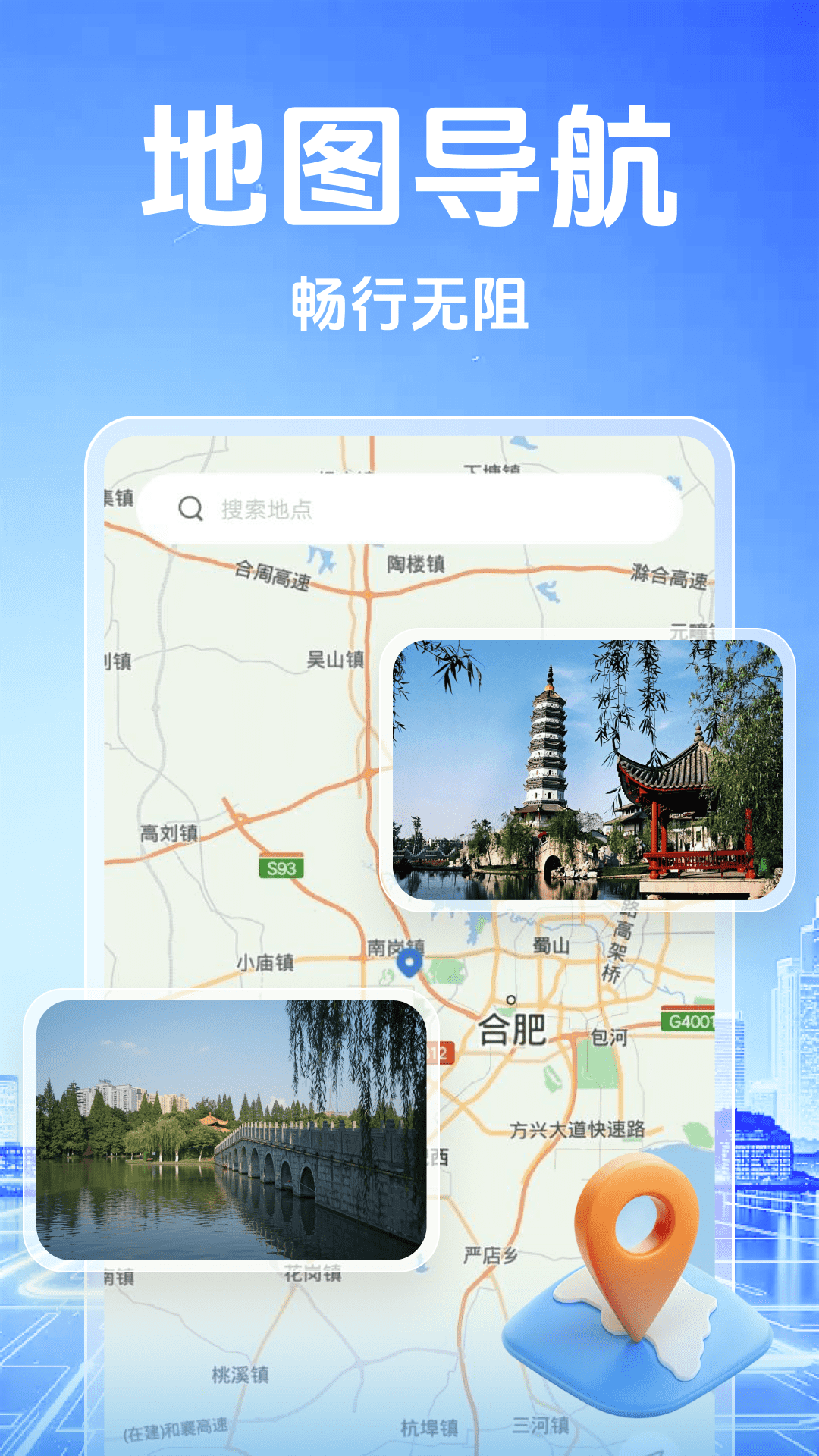Open 方兴大道快速路 road label
The image size is (819, 1456).
[x=576, y=1128]
